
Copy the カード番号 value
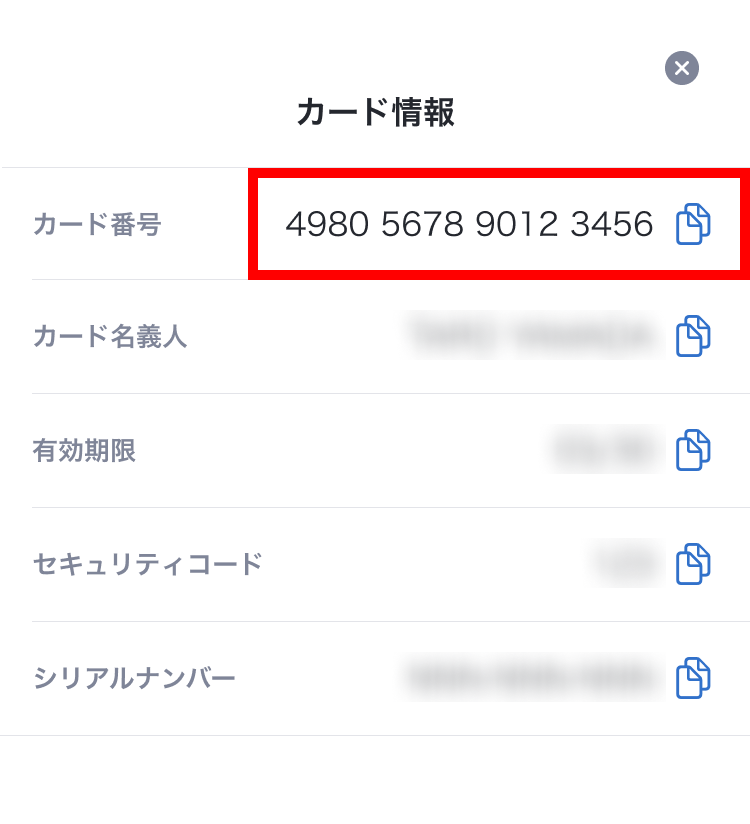point(693,224)
